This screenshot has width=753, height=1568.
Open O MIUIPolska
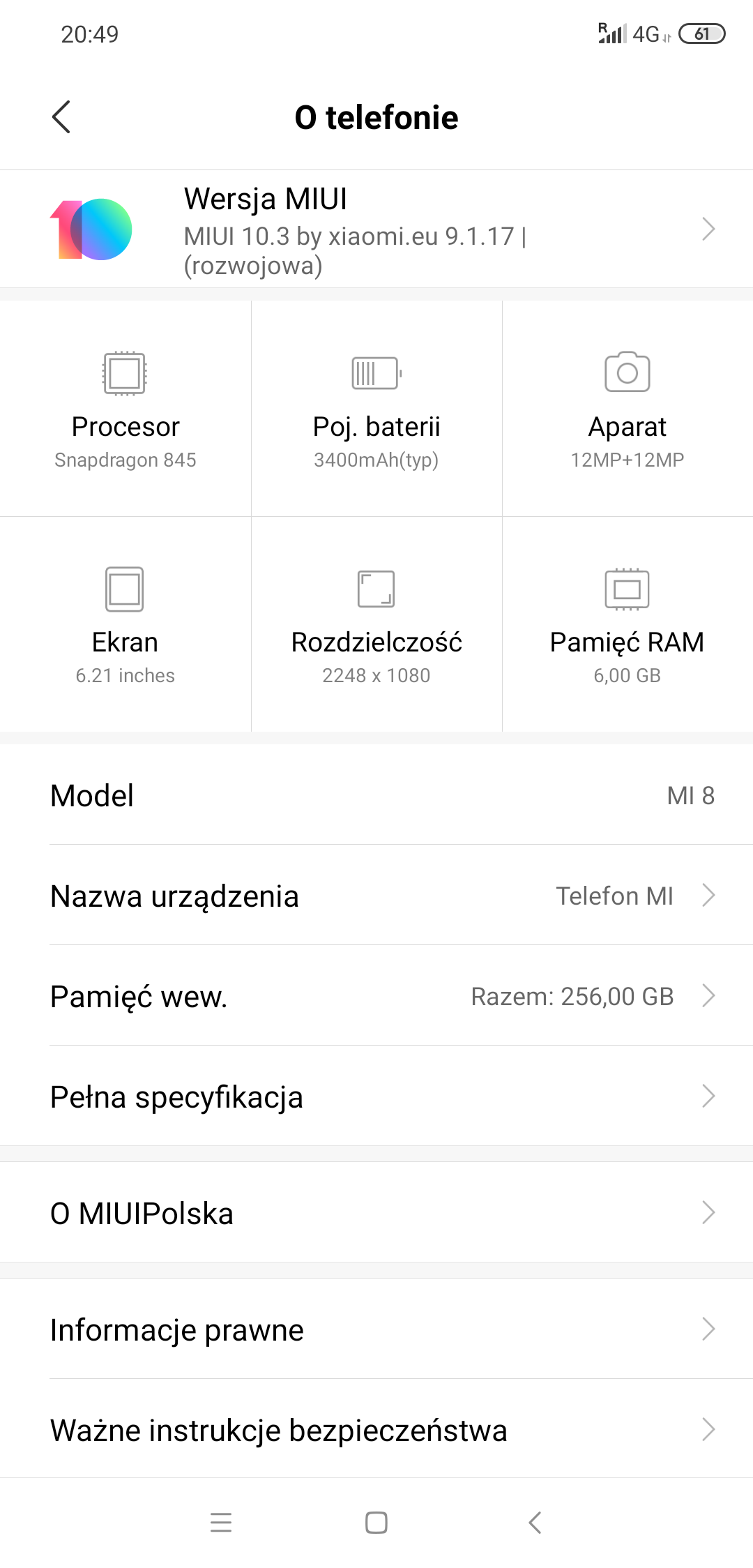(x=376, y=1213)
